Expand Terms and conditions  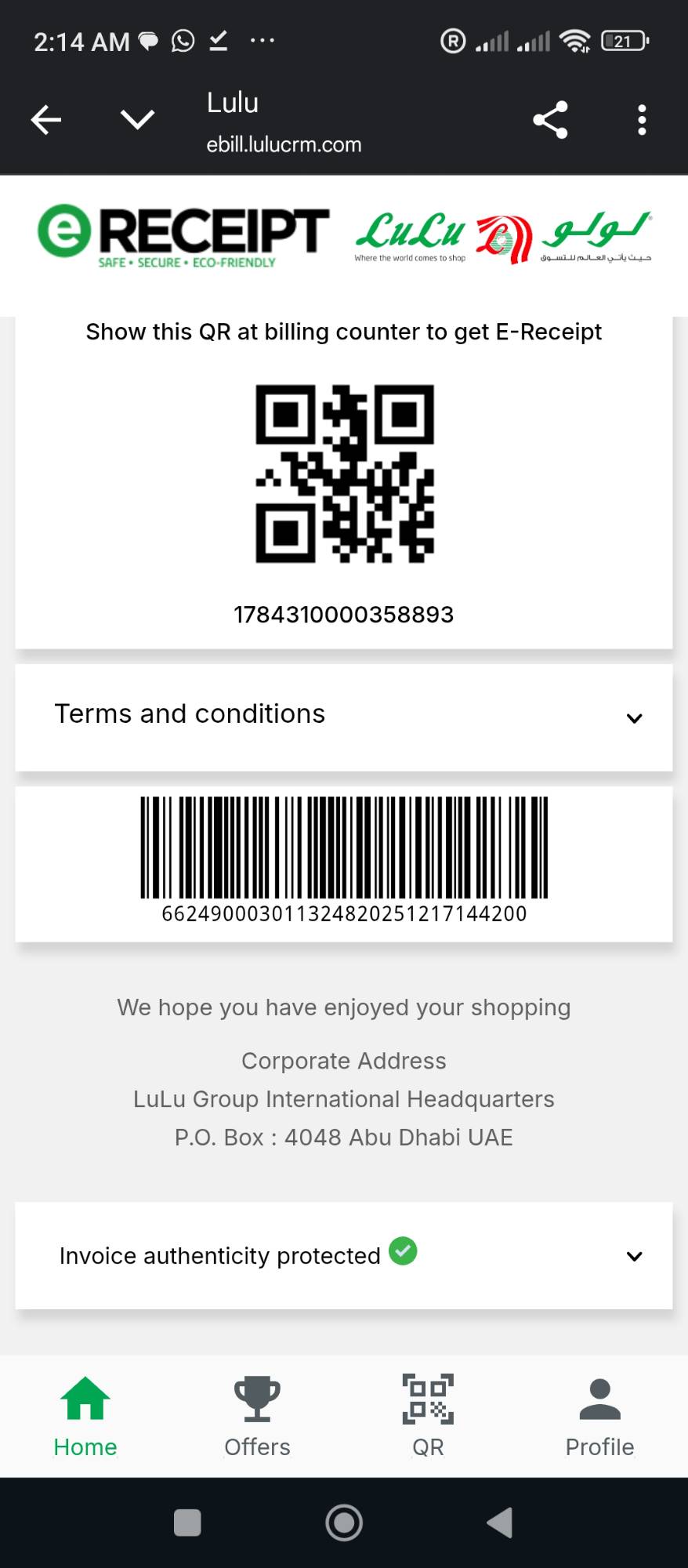(633, 717)
